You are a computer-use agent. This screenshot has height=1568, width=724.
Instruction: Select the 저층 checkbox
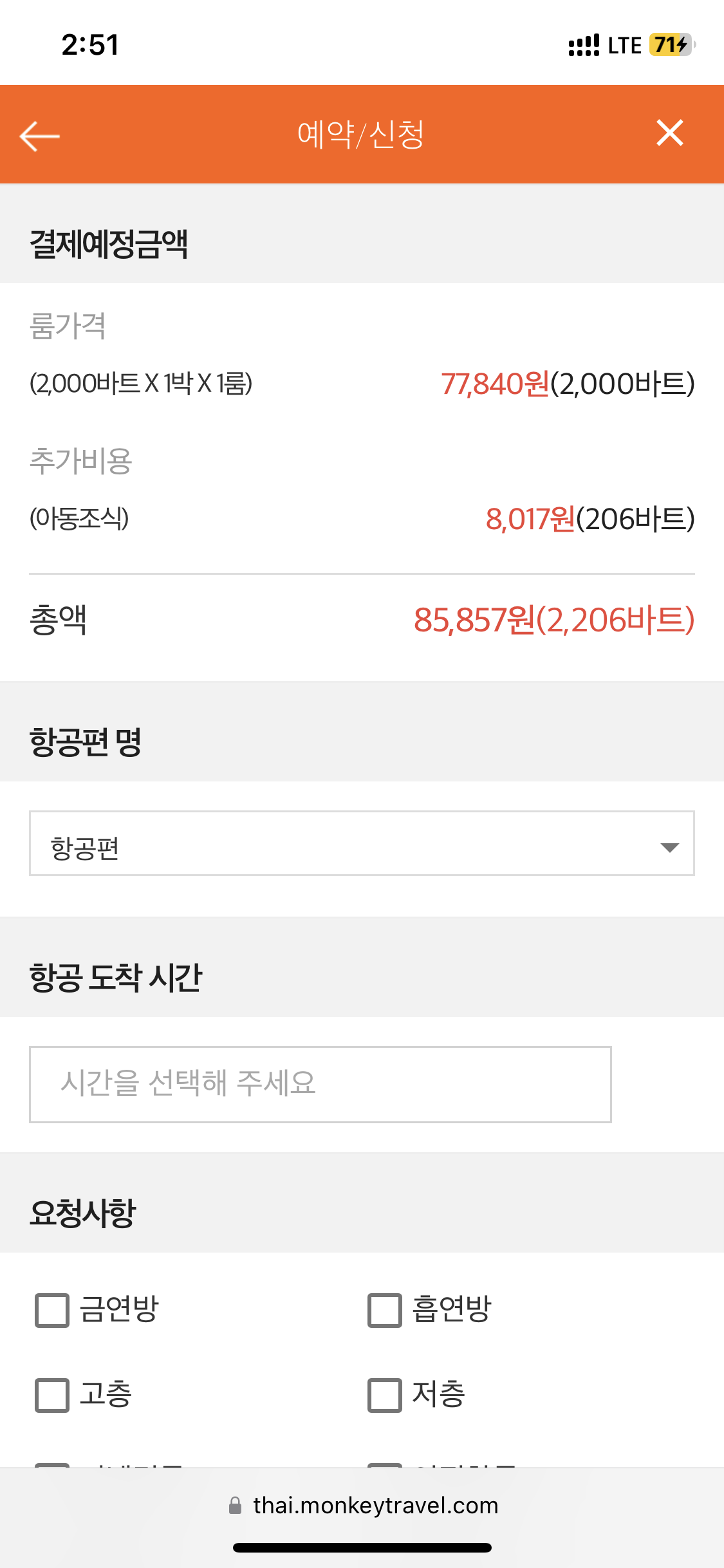coord(385,1395)
